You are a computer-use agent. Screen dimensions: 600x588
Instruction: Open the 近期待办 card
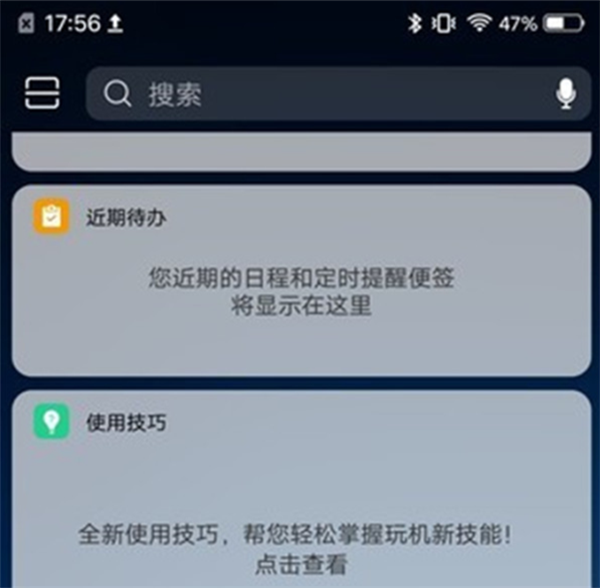coord(300,280)
